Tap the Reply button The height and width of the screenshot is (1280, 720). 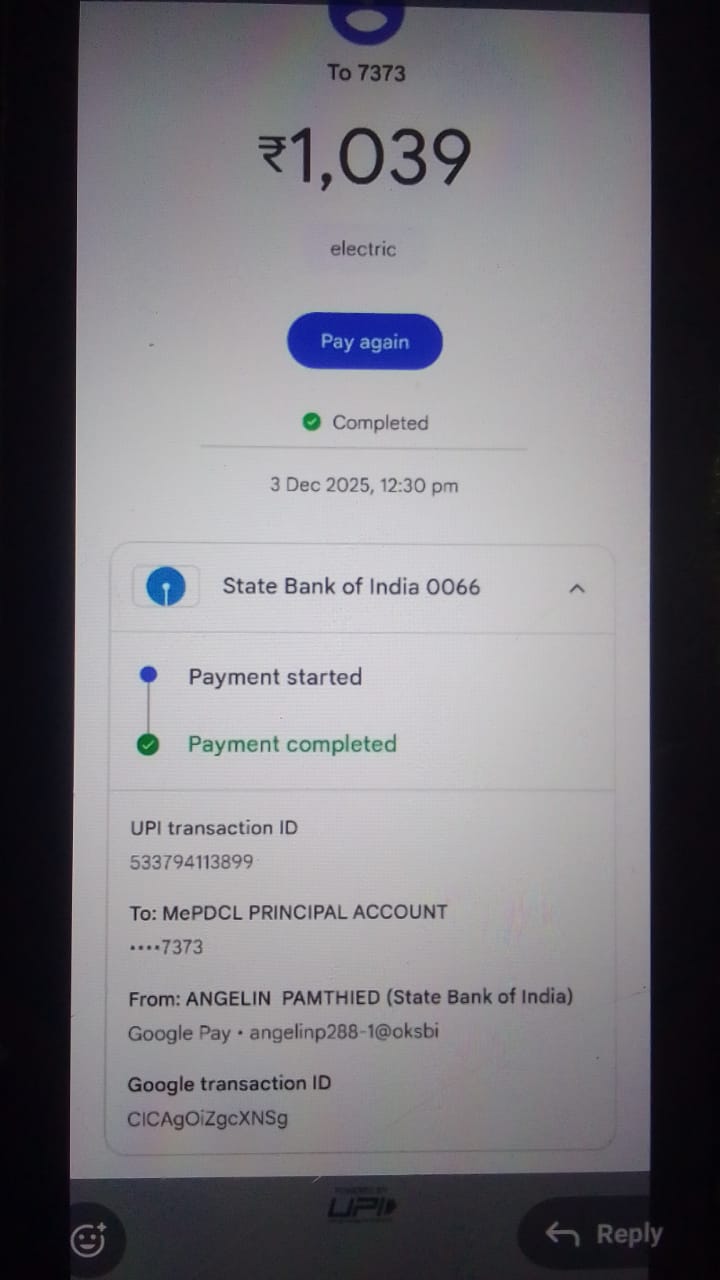click(604, 1235)
